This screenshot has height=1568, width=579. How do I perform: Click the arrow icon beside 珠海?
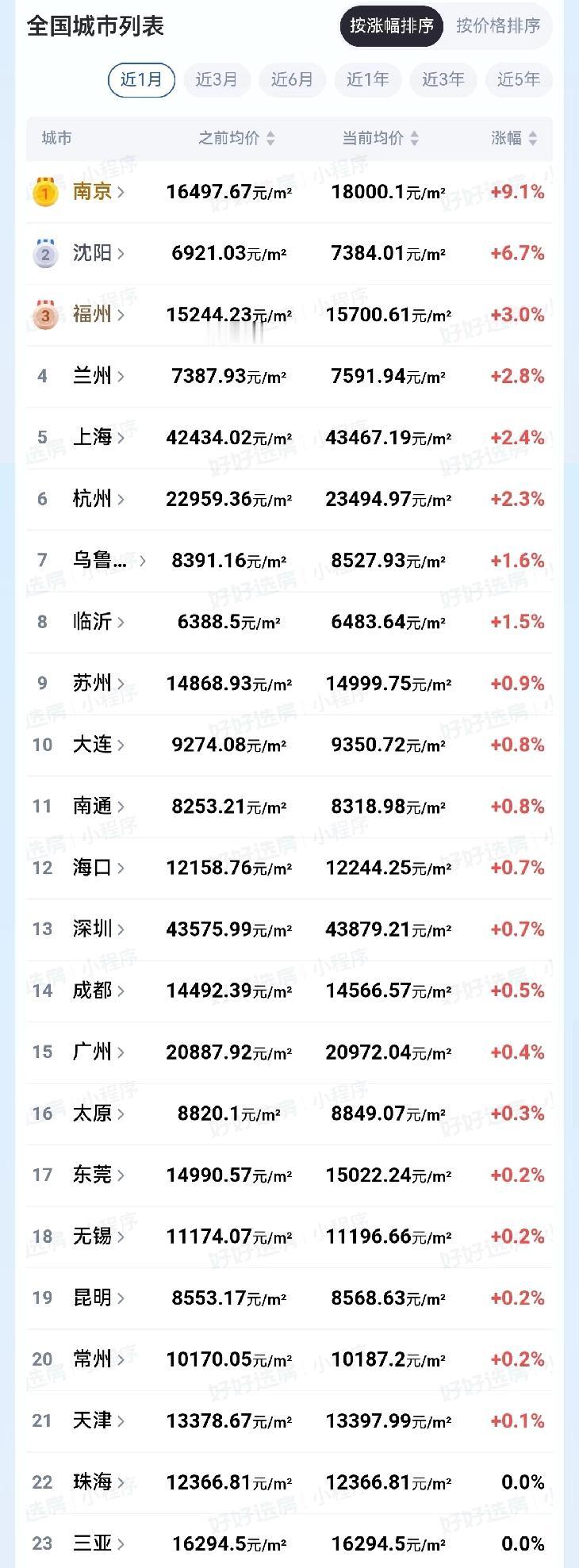[x=121, y=1482]
